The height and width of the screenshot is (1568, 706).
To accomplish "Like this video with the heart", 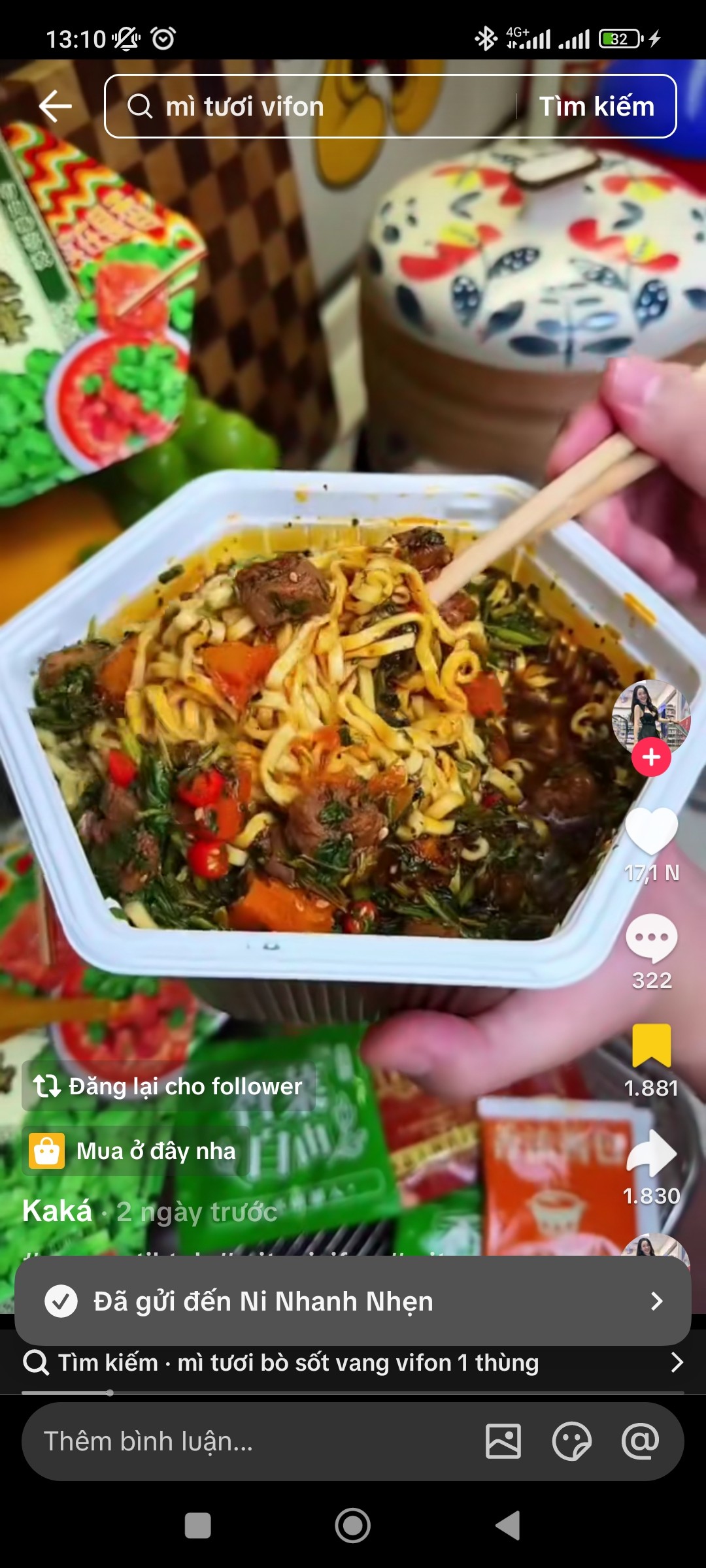I will pos(651,831).
